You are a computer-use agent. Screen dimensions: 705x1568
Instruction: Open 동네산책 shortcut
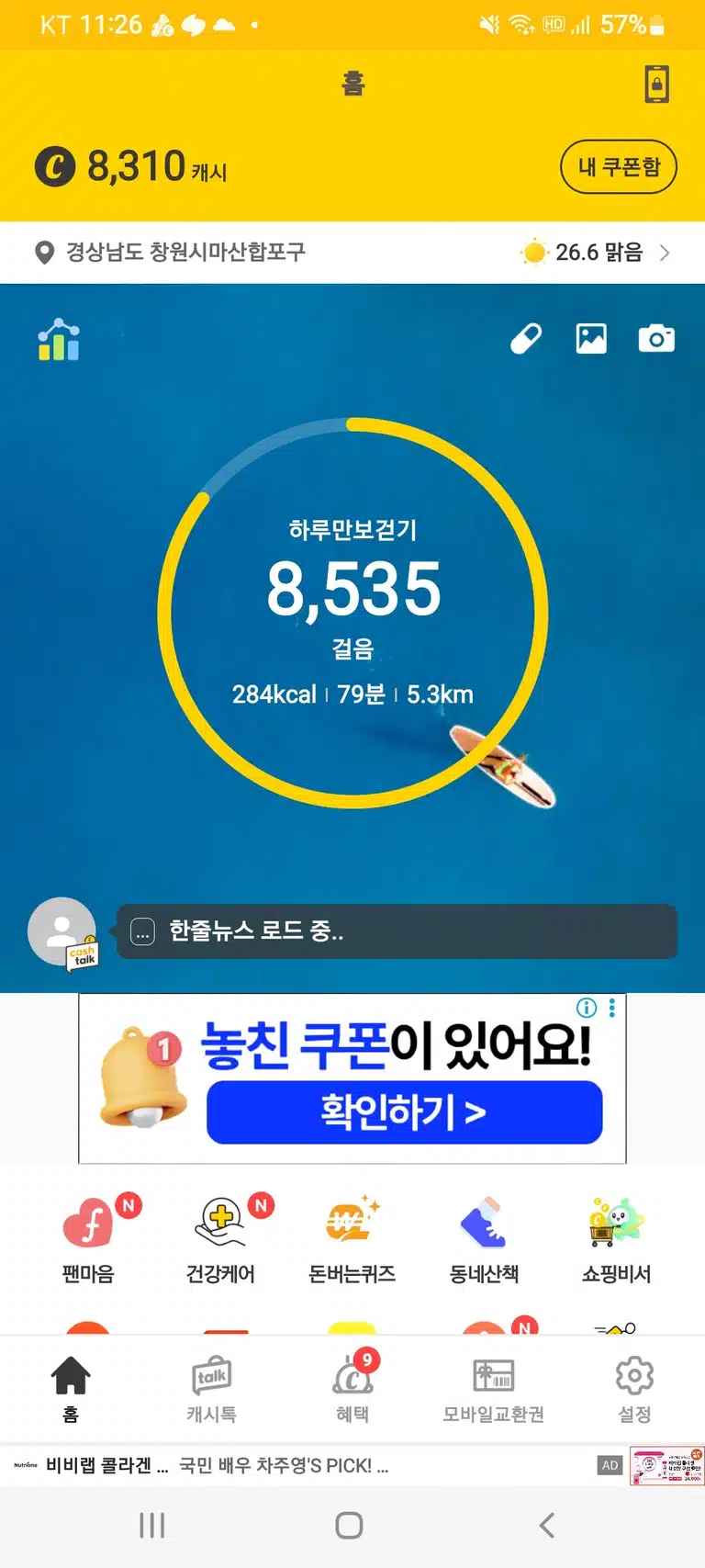(485, 1240)
